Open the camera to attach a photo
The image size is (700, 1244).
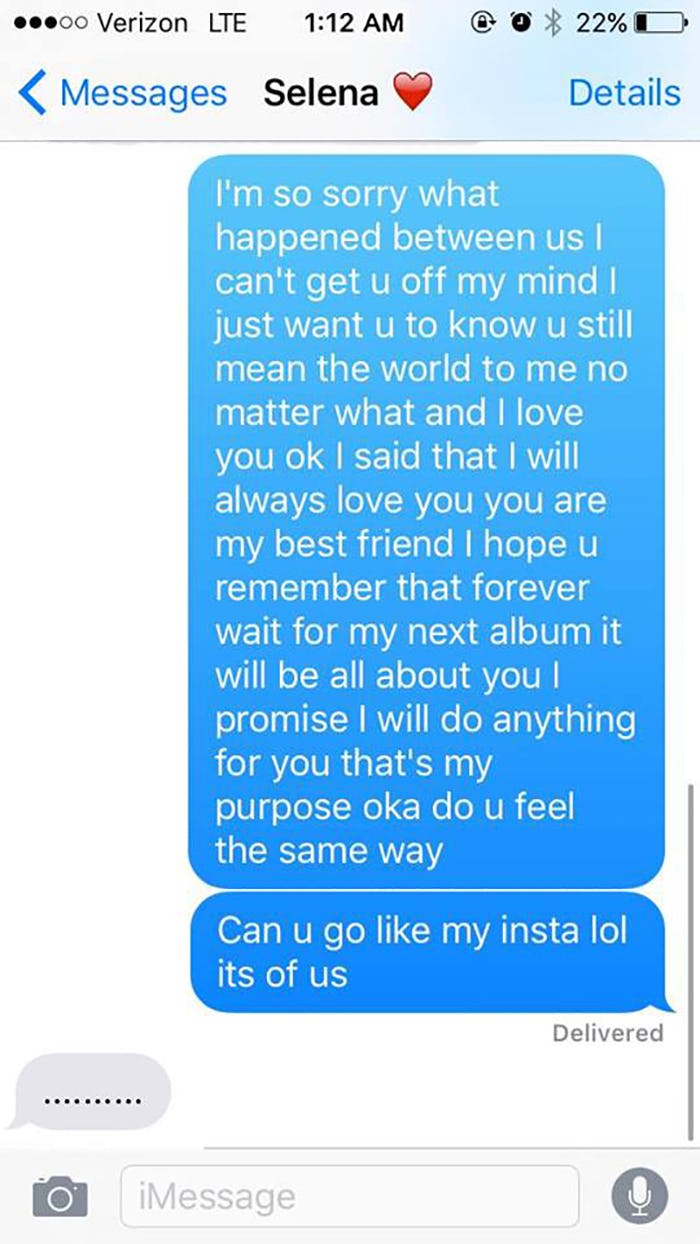tap(59, 1195)
